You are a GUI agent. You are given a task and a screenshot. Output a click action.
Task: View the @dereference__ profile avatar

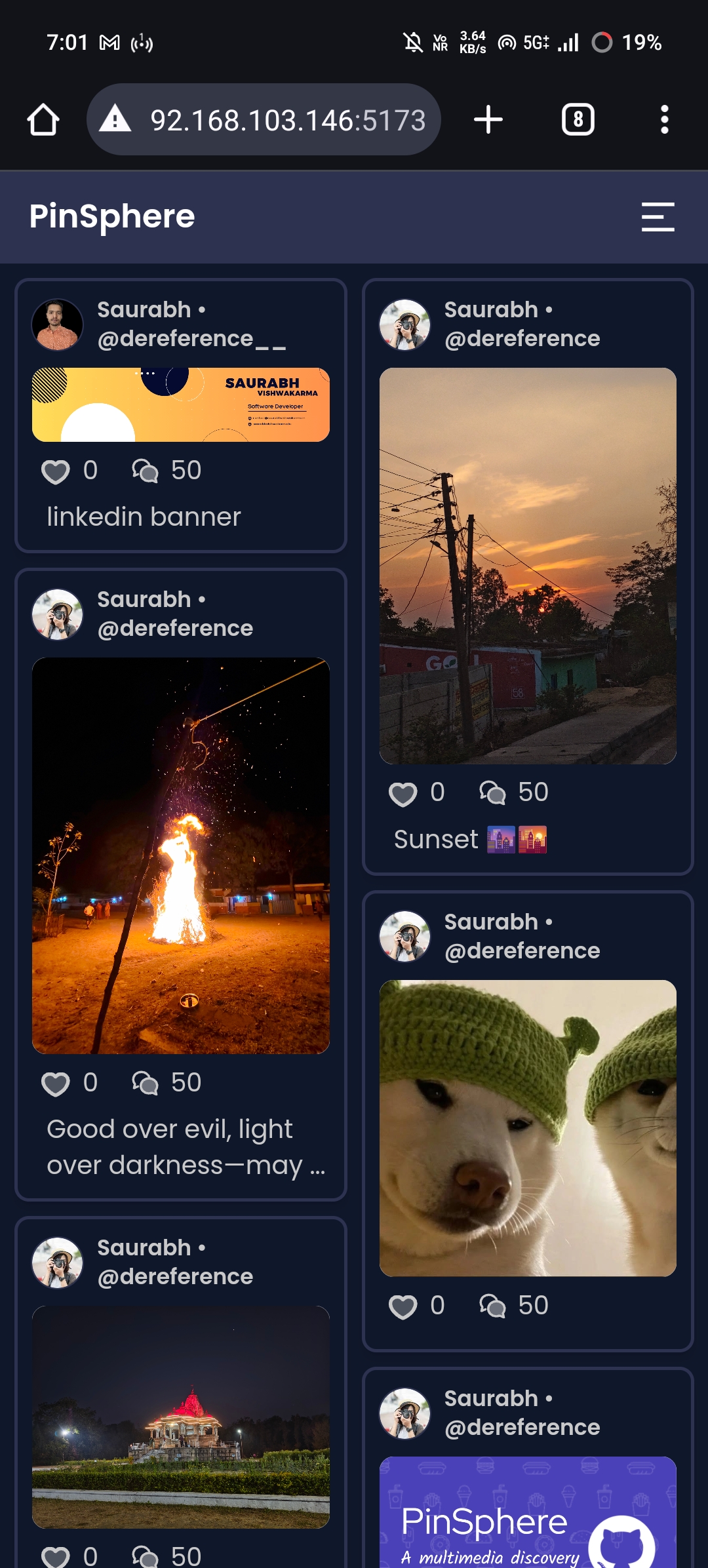click(58, 324)
